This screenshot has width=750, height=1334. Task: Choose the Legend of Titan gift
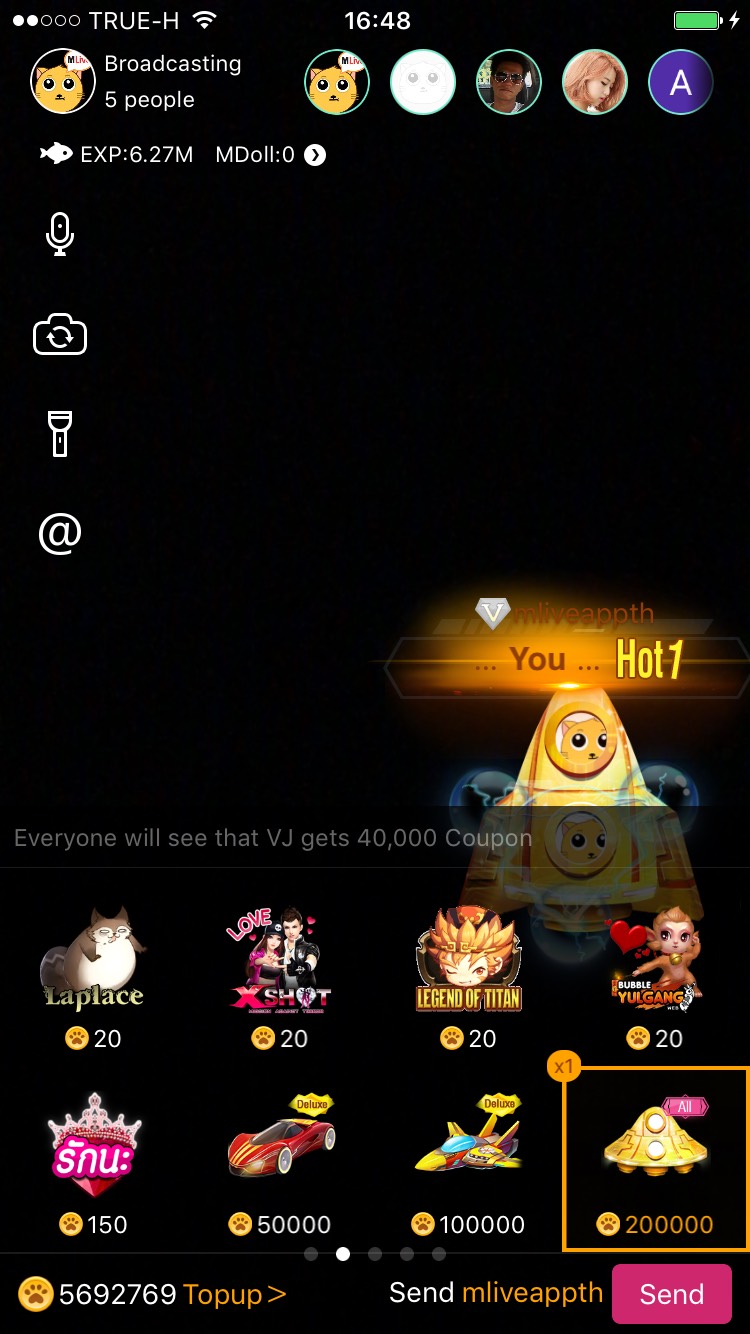point(468,975)
